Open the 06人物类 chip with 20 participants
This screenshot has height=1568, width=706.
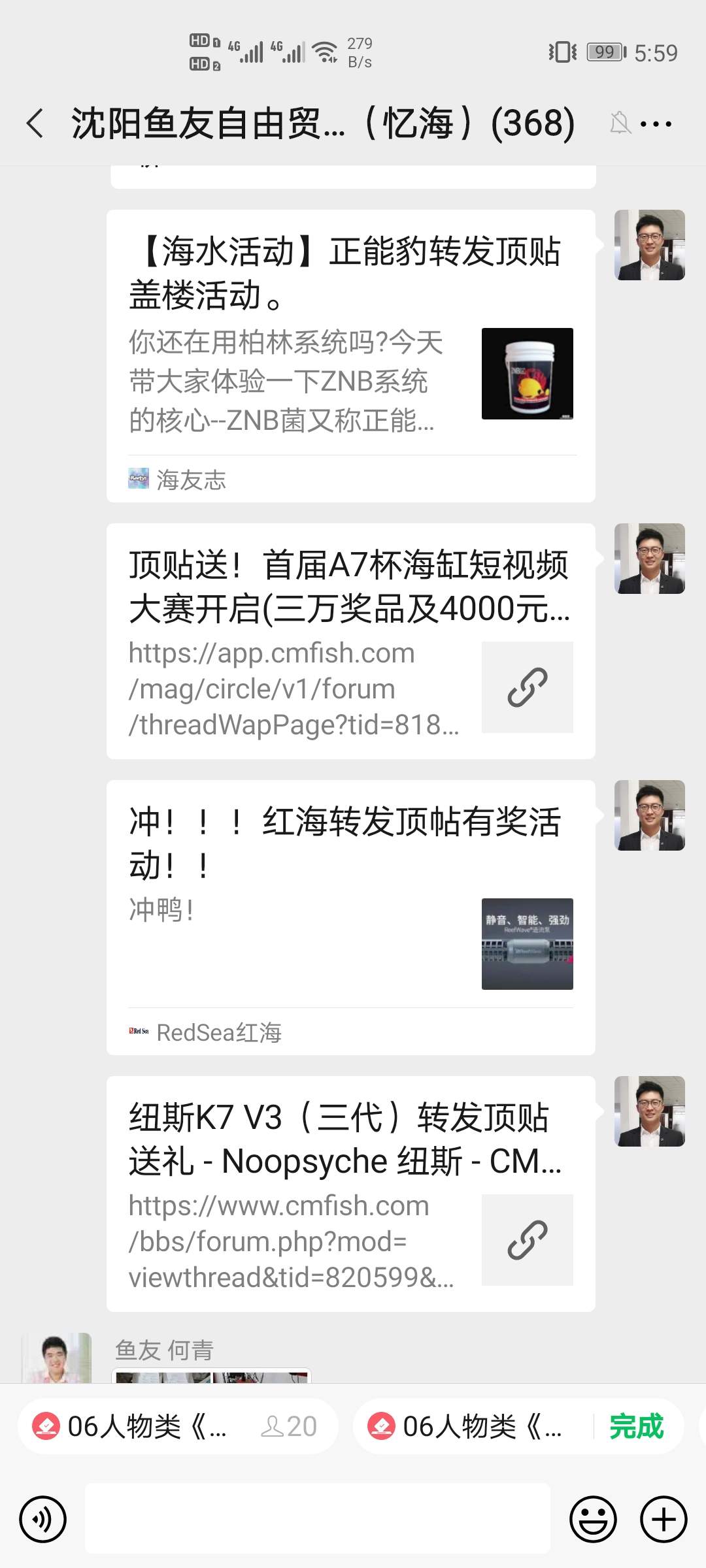[x=176, y=1426]
